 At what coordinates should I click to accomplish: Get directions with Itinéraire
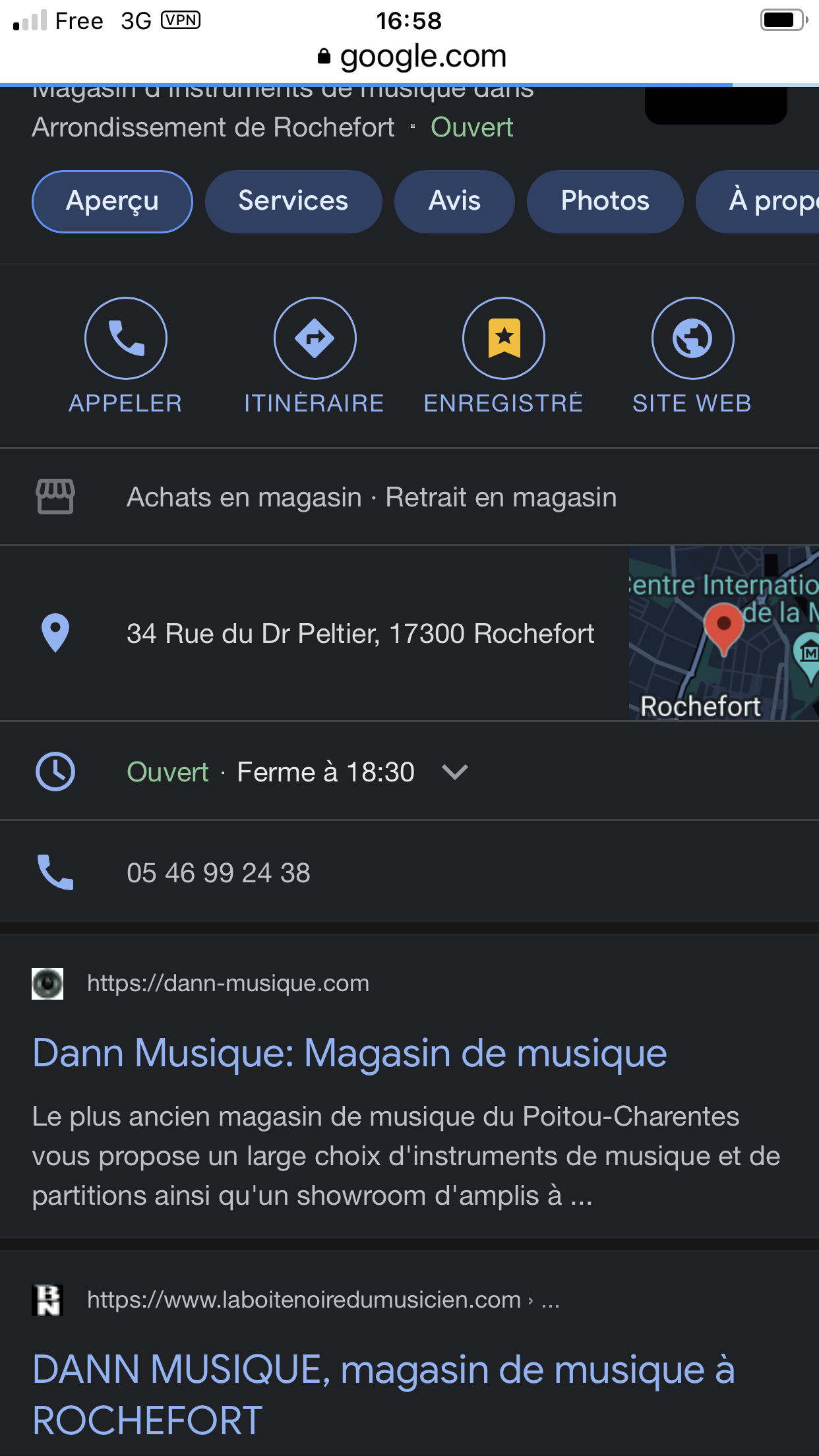315,356
